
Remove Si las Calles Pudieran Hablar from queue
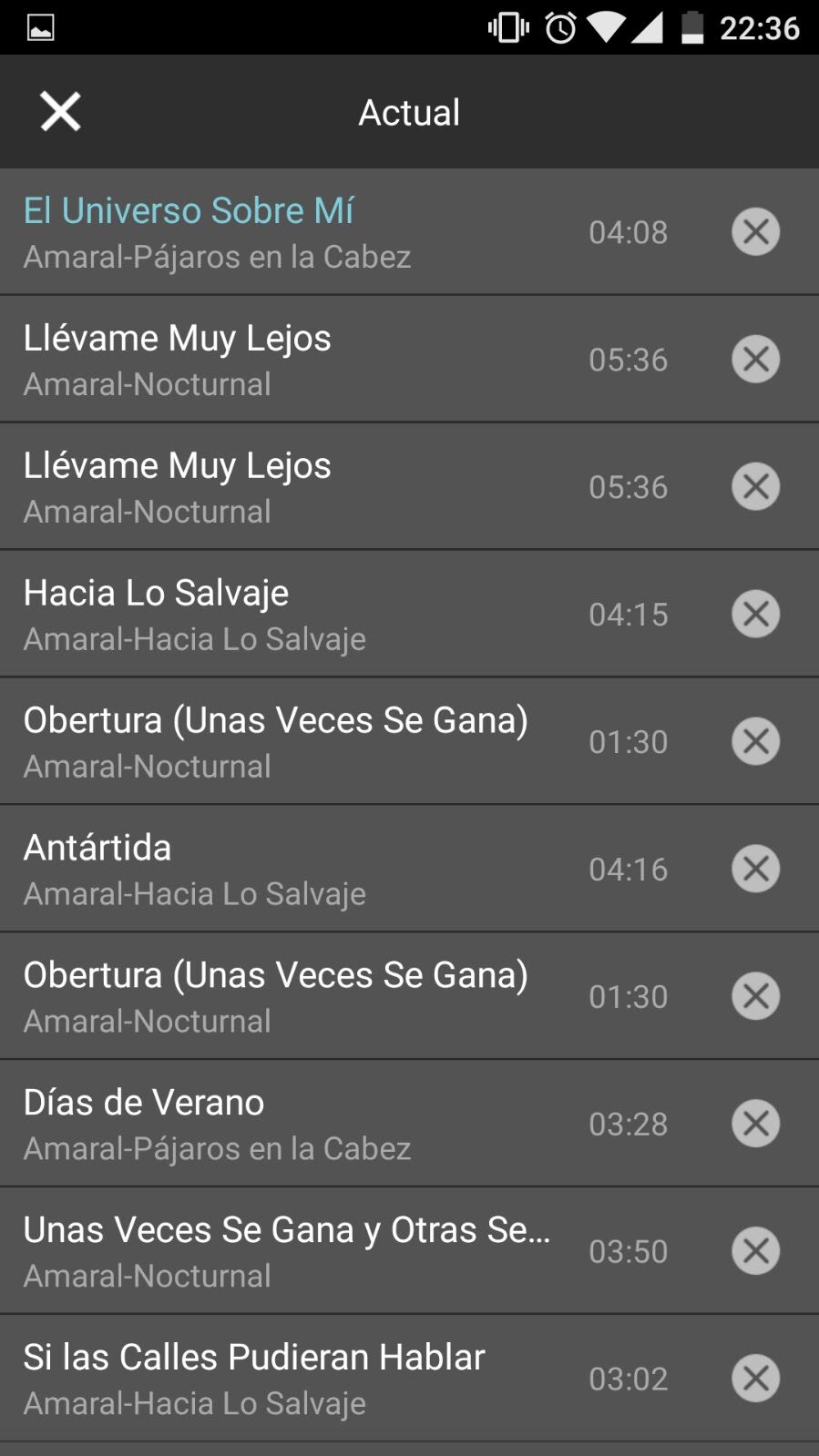pos(755,1379)
